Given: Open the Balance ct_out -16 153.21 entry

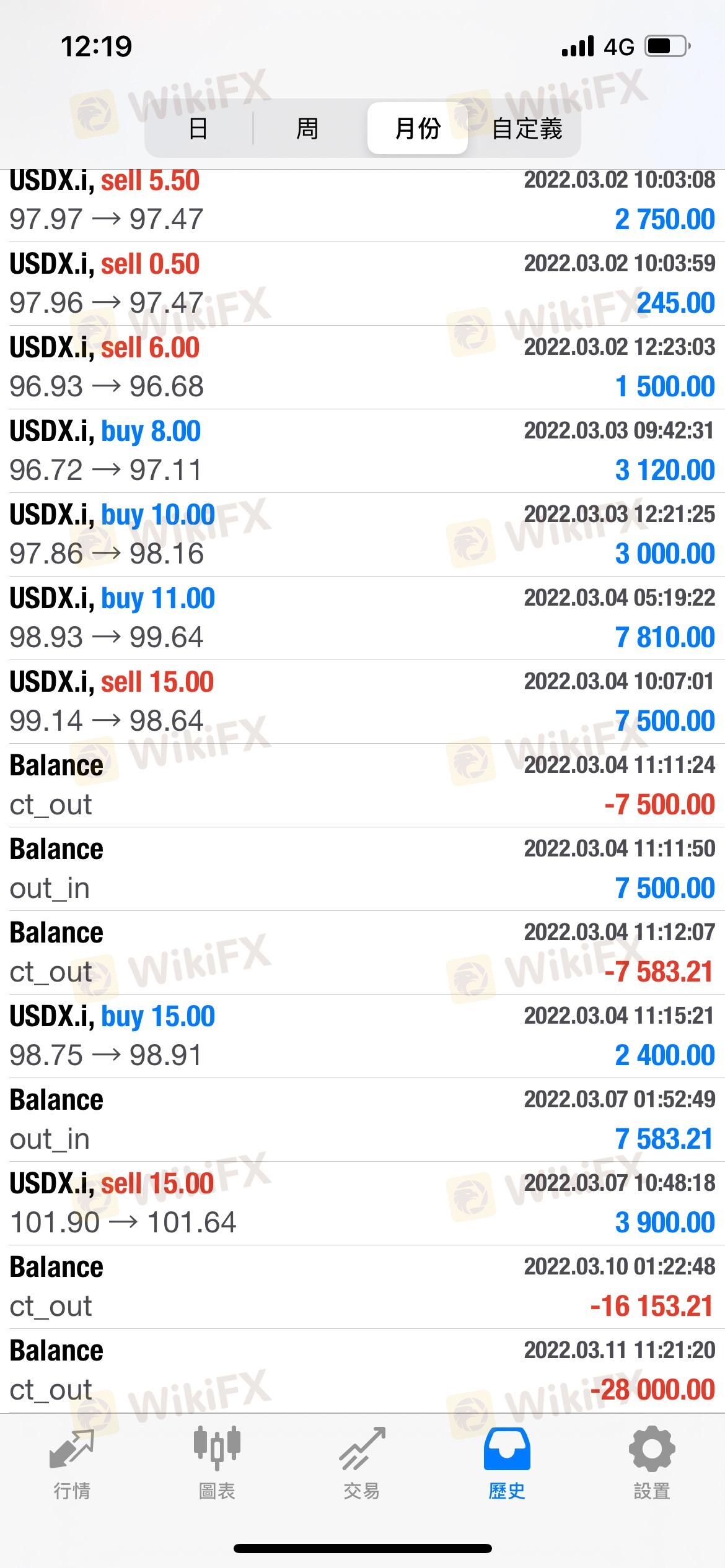Looking at the screenshot, I should pyautogui.click(x=362, y=1287).
